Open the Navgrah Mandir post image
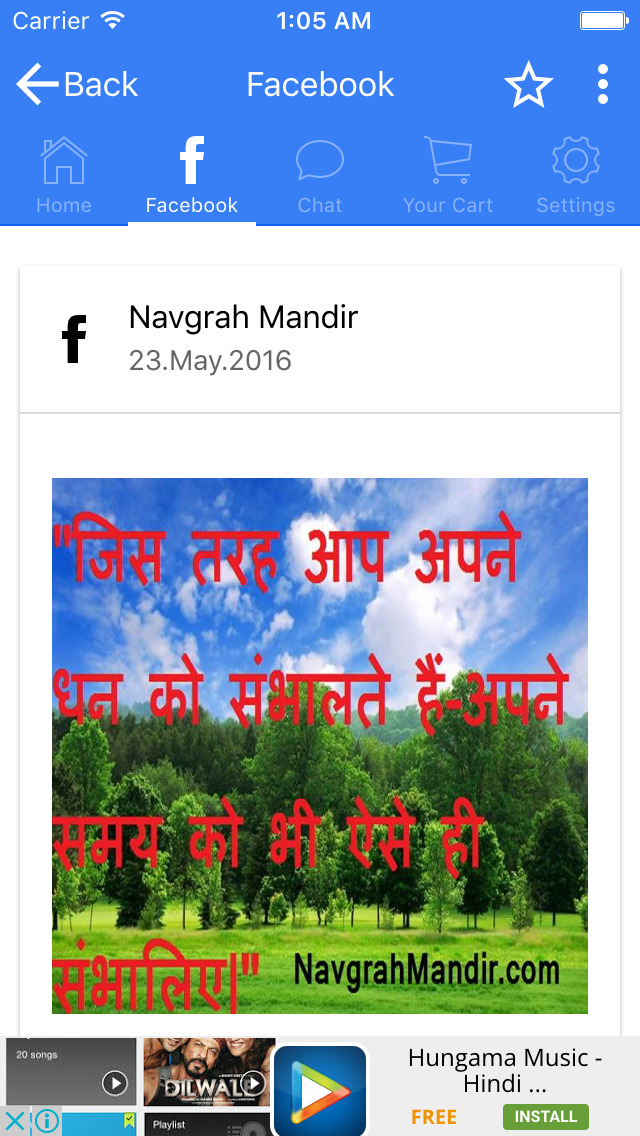The width and height of the screenshot is (640, 1136). pos(320,745)
